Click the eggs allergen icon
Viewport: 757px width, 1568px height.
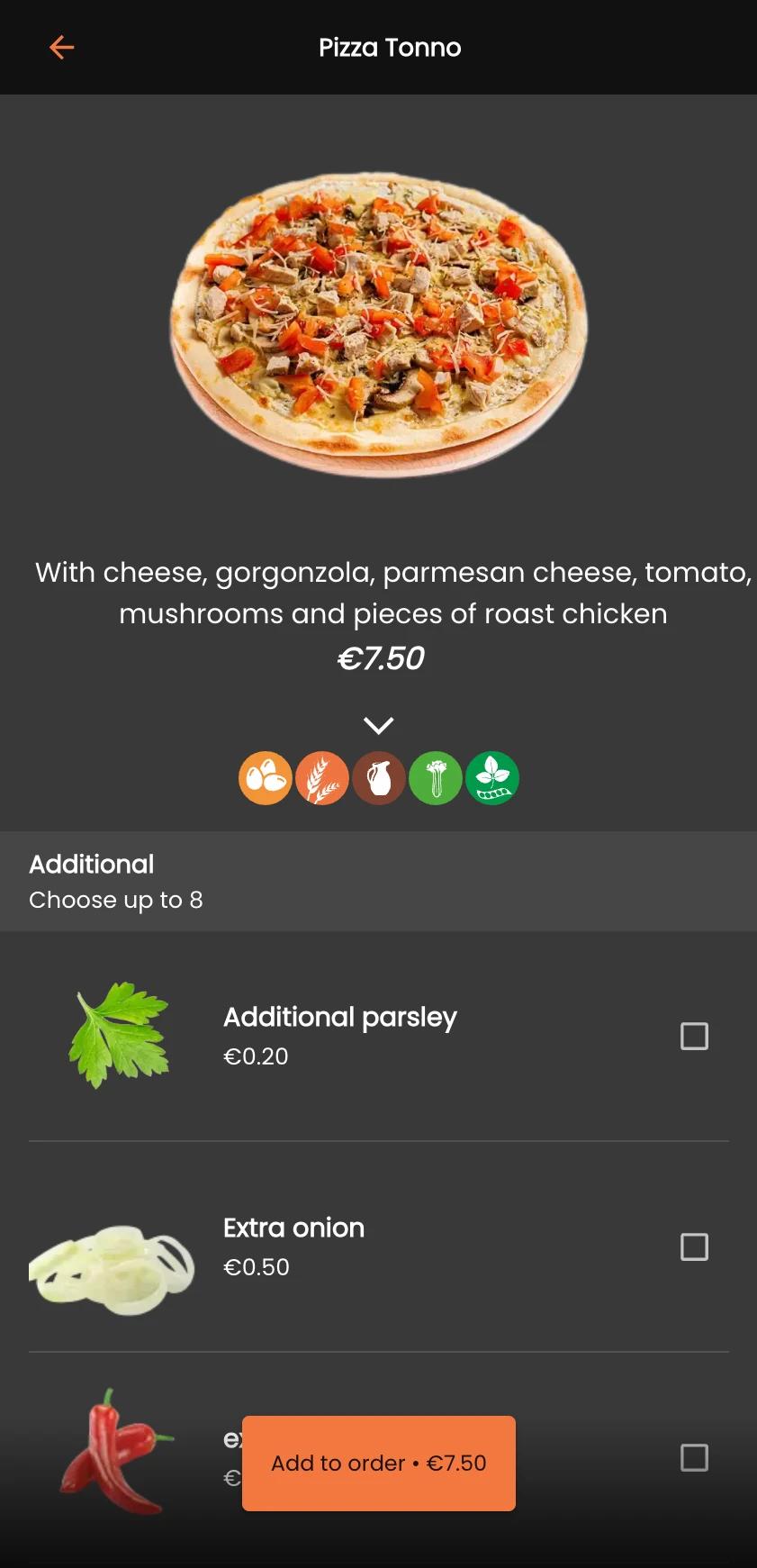266,777
